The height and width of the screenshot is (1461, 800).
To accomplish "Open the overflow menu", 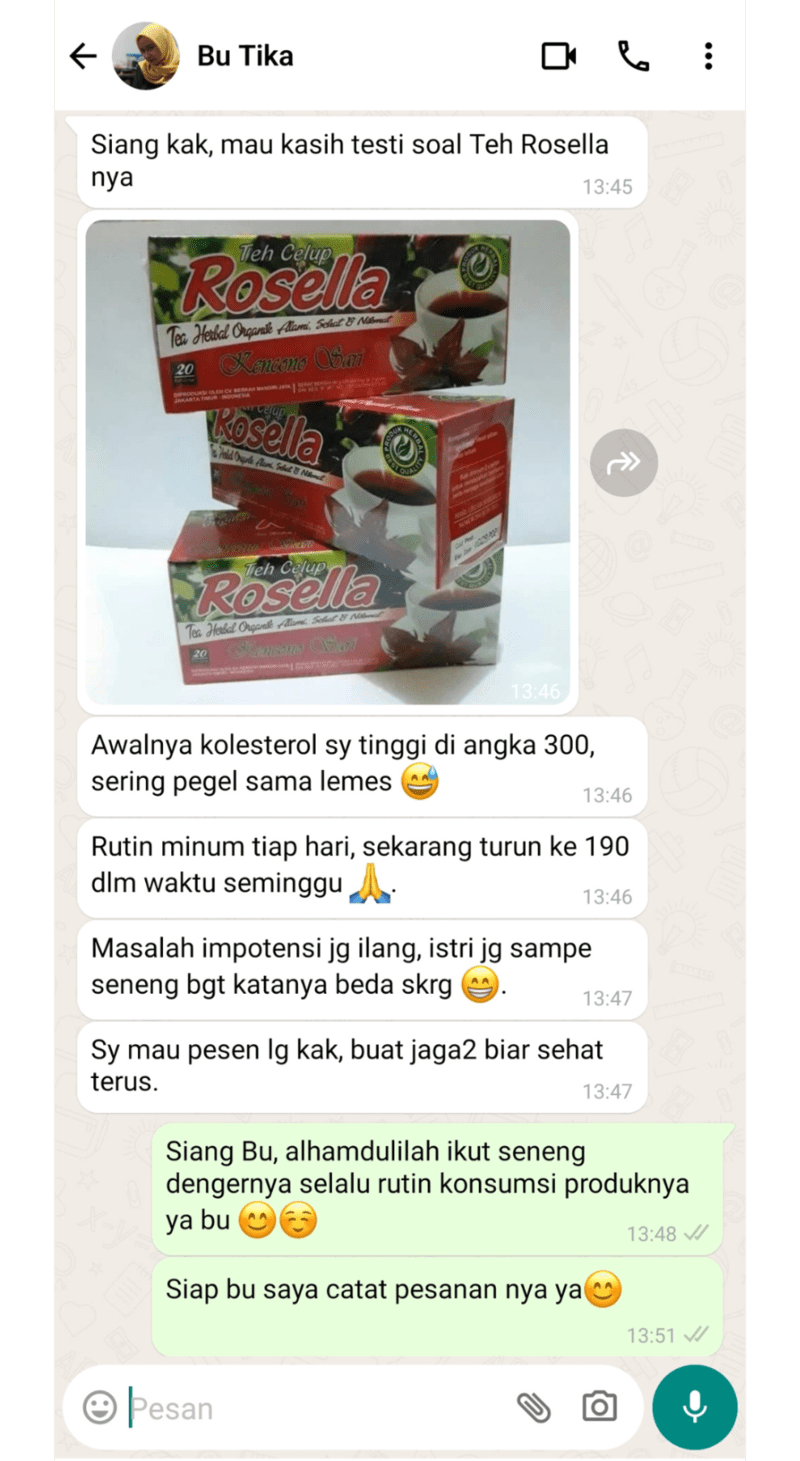I will [x=708, y=56].
